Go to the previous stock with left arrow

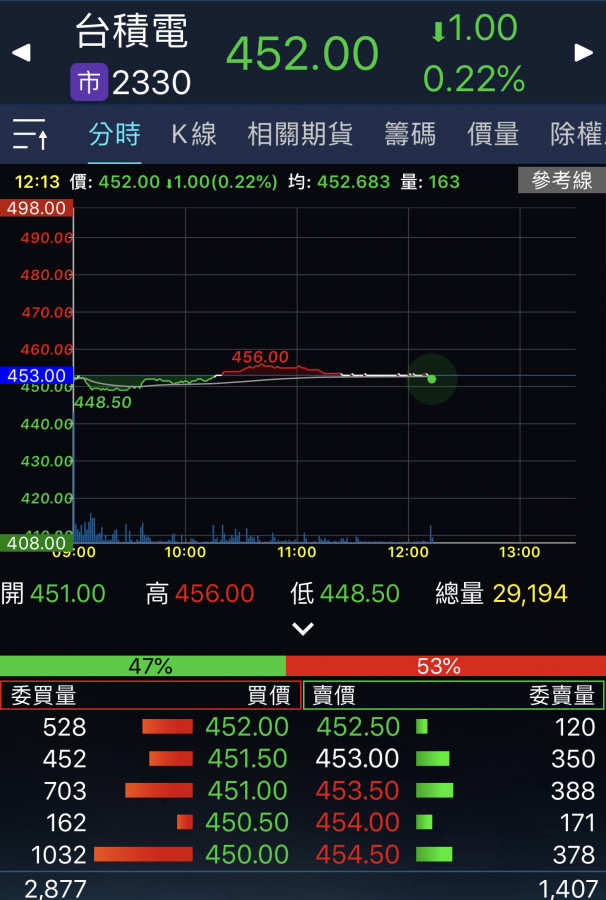pos(21,53)
